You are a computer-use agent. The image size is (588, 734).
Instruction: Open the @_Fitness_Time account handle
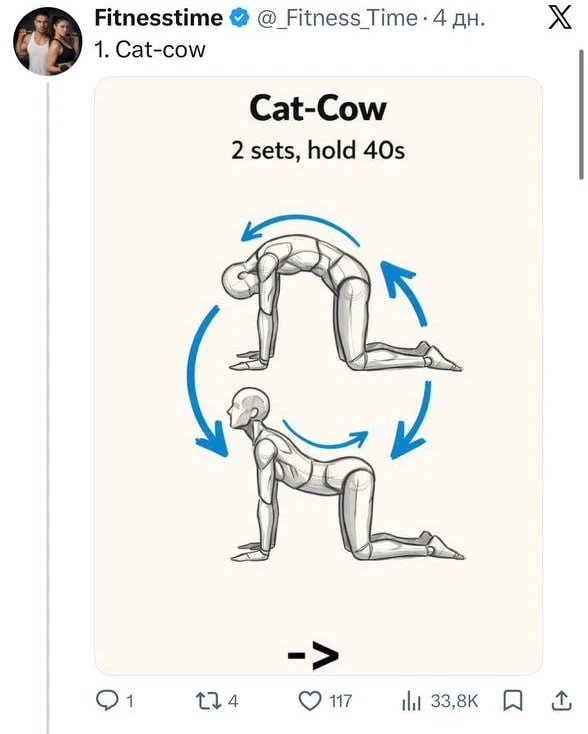[337, 19]
